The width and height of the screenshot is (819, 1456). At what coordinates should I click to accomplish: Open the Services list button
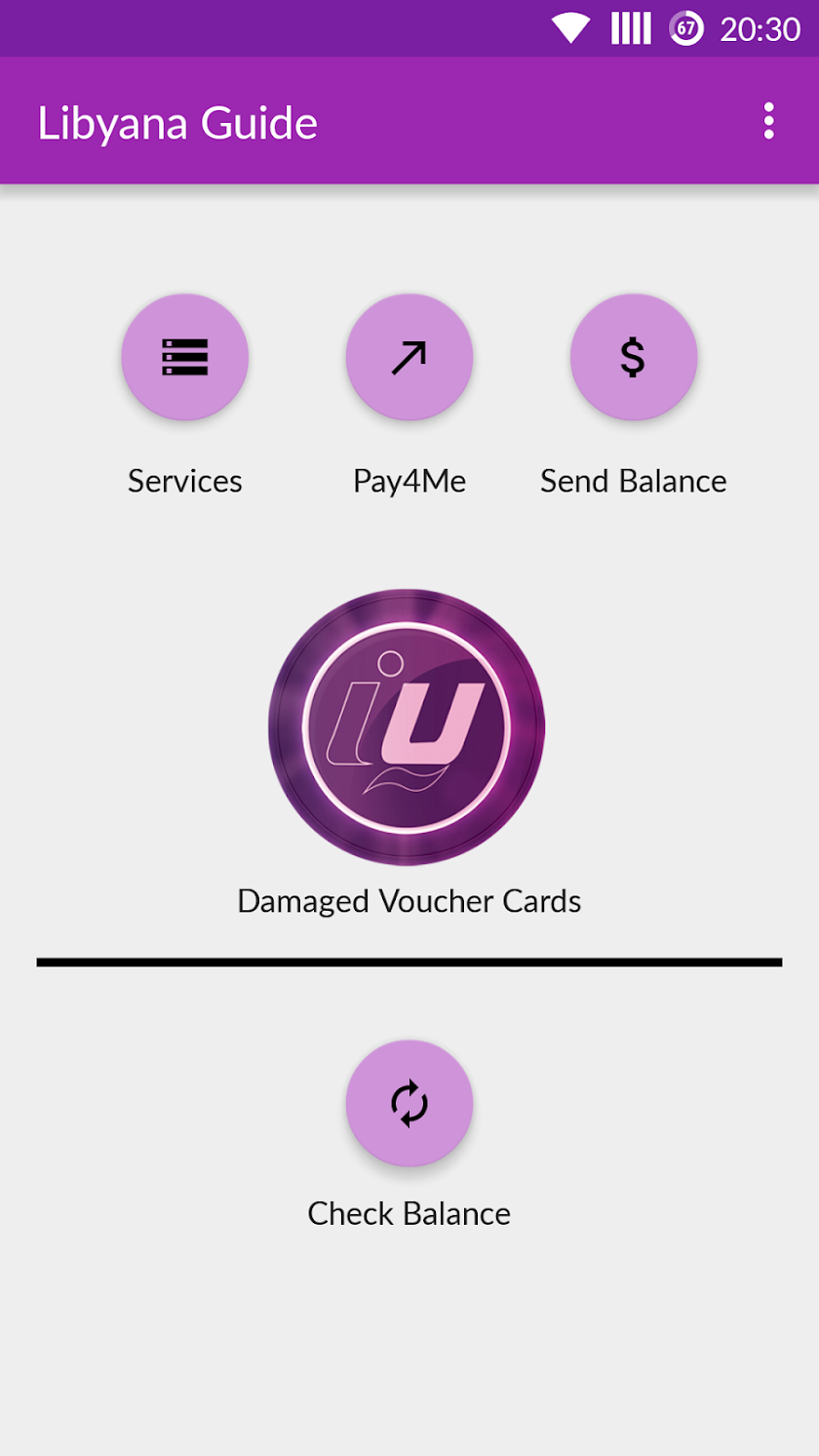185,357
